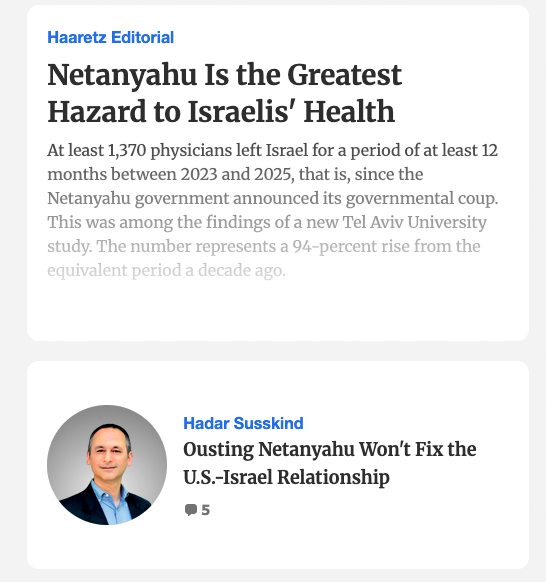This screenshot has height=582, width=546.
Task: Open the Haaretz Editorial section link
Action: click(x=111, y=37)
